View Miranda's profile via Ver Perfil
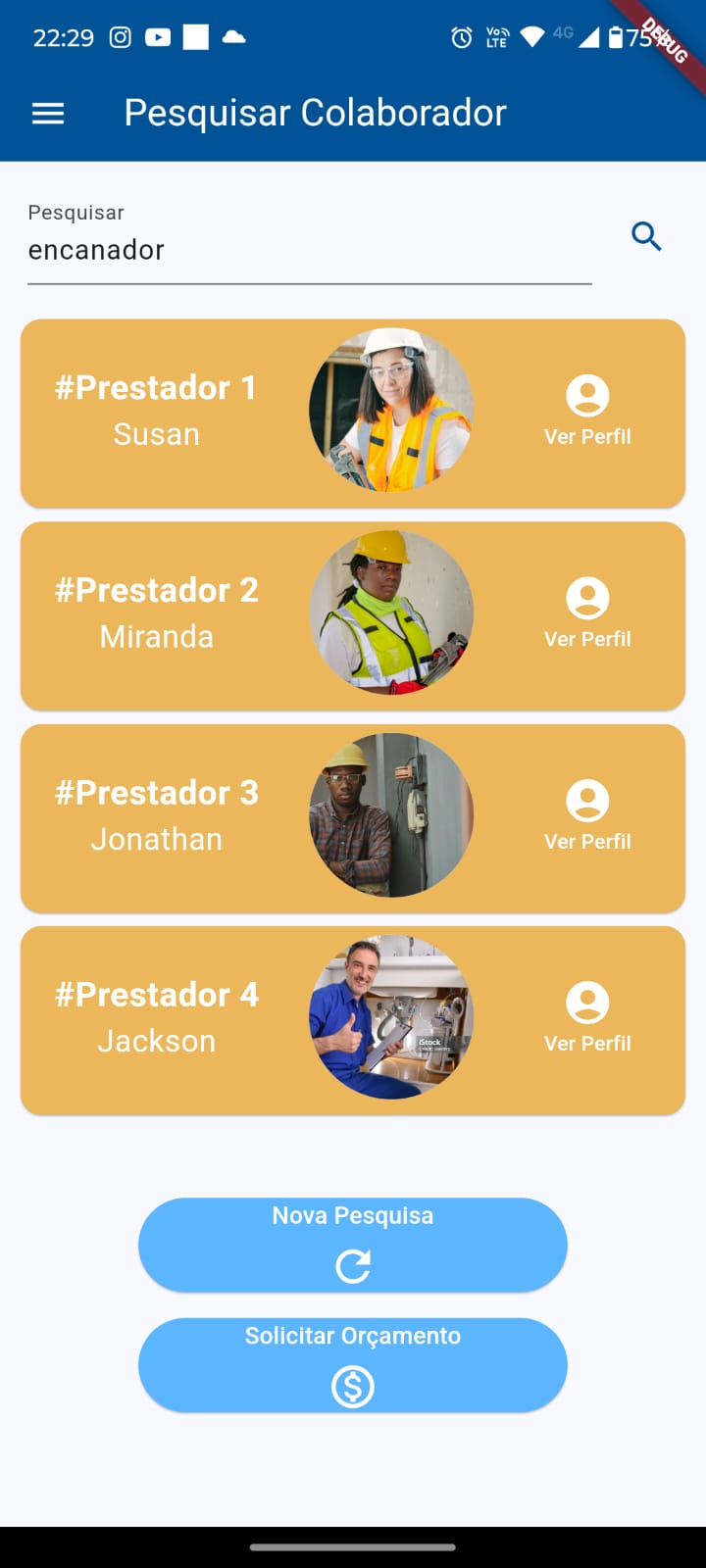Viewport: 706px width, 1568px height. click(587, 614)
